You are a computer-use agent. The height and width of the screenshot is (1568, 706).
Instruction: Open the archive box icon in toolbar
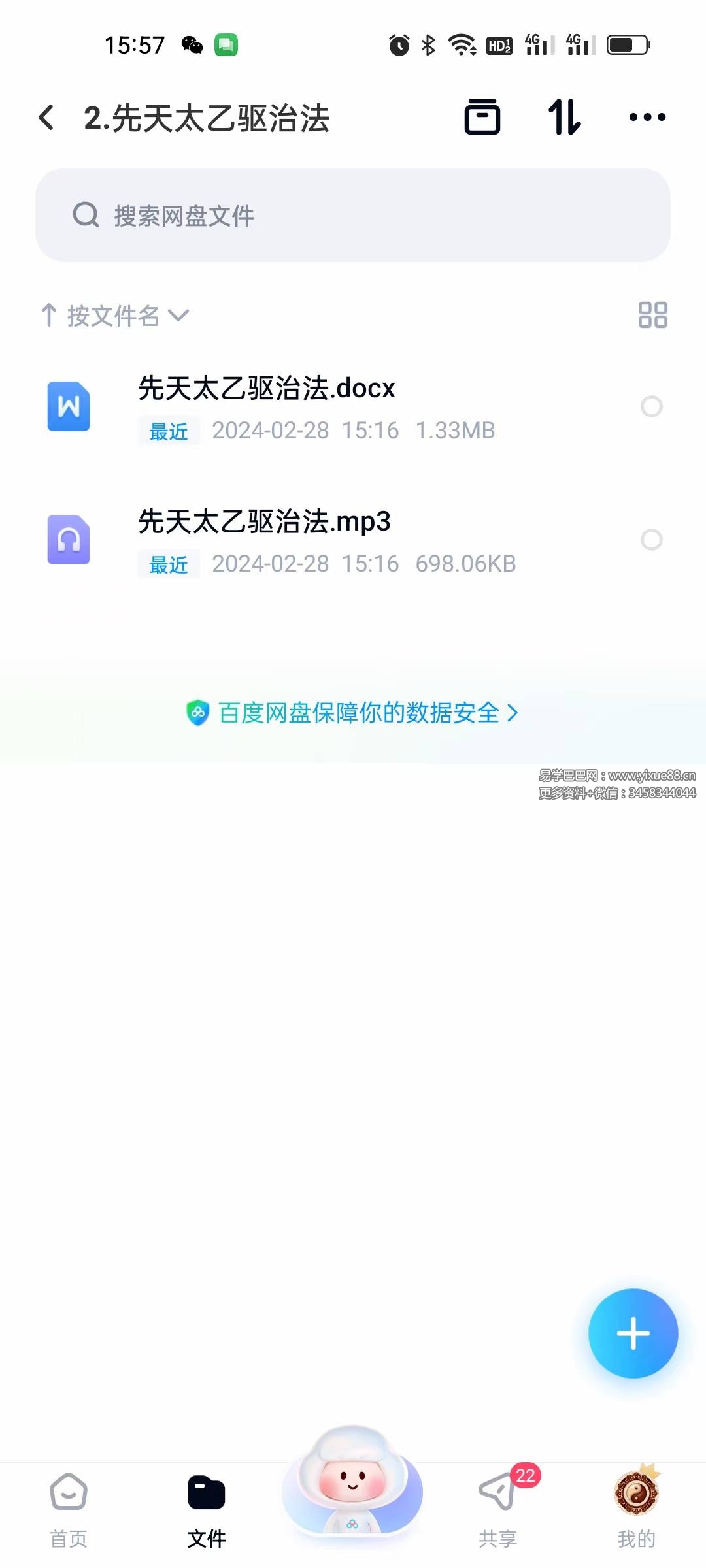(x=482, y=118)
